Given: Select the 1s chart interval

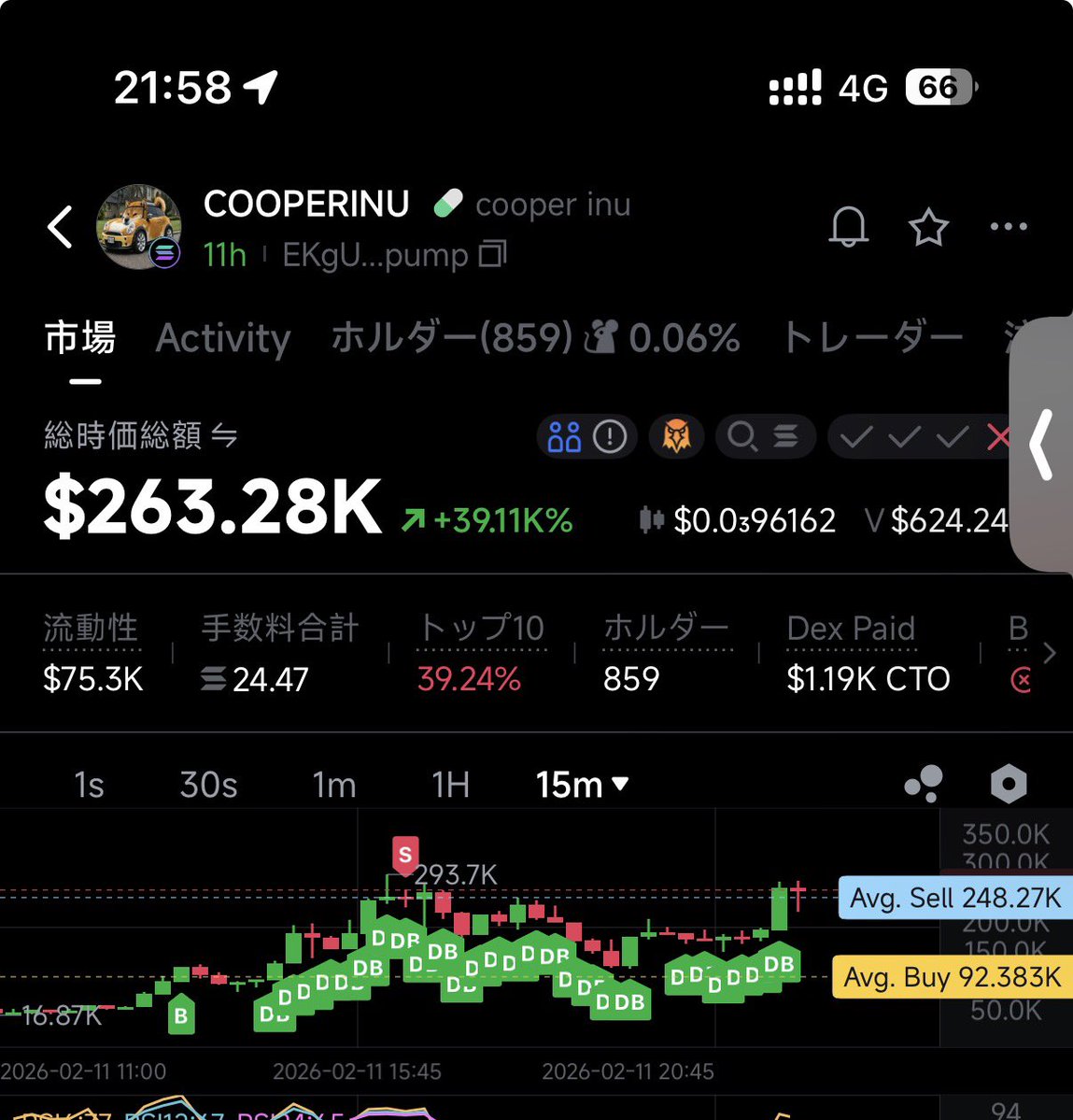Looking at the screenshot, I should (x=89, y=785).
